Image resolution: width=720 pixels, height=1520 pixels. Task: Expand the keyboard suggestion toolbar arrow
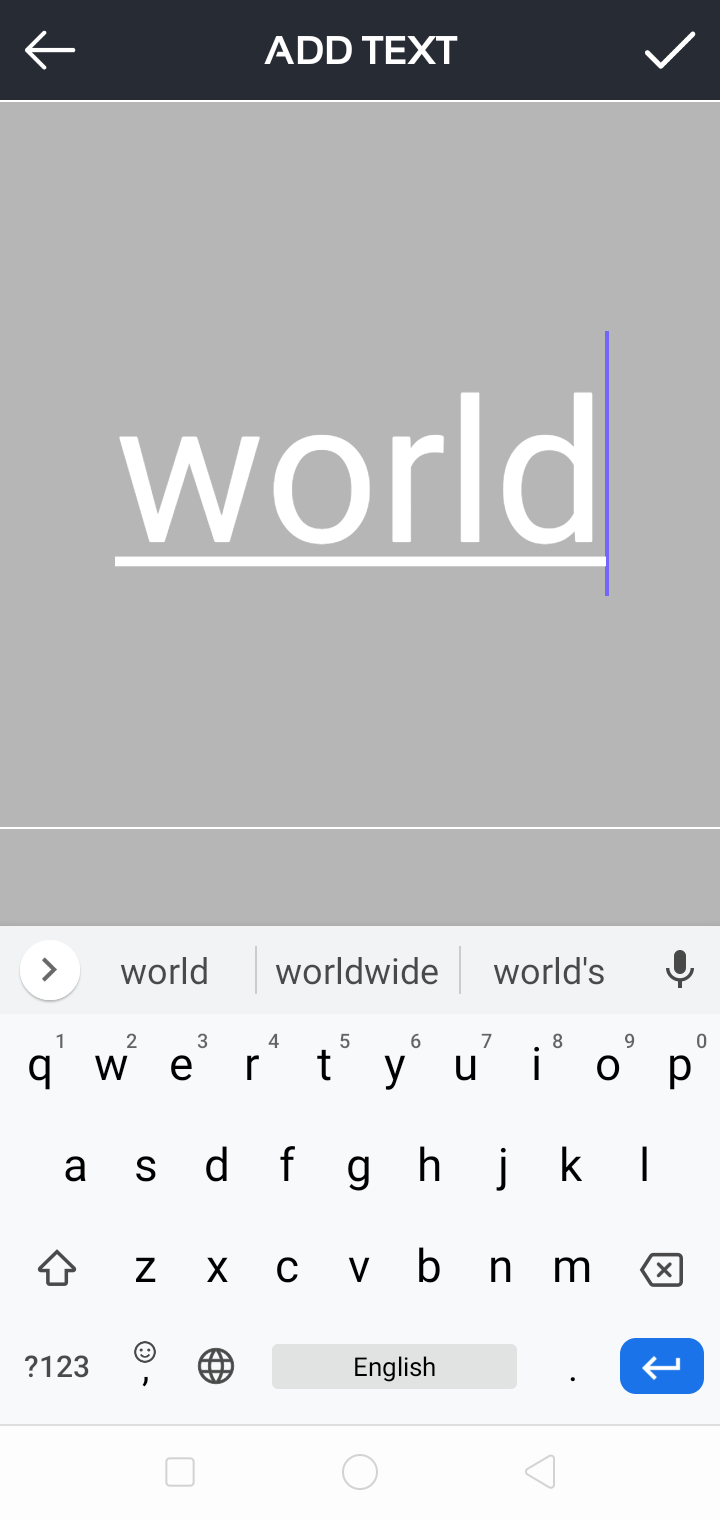49,970
